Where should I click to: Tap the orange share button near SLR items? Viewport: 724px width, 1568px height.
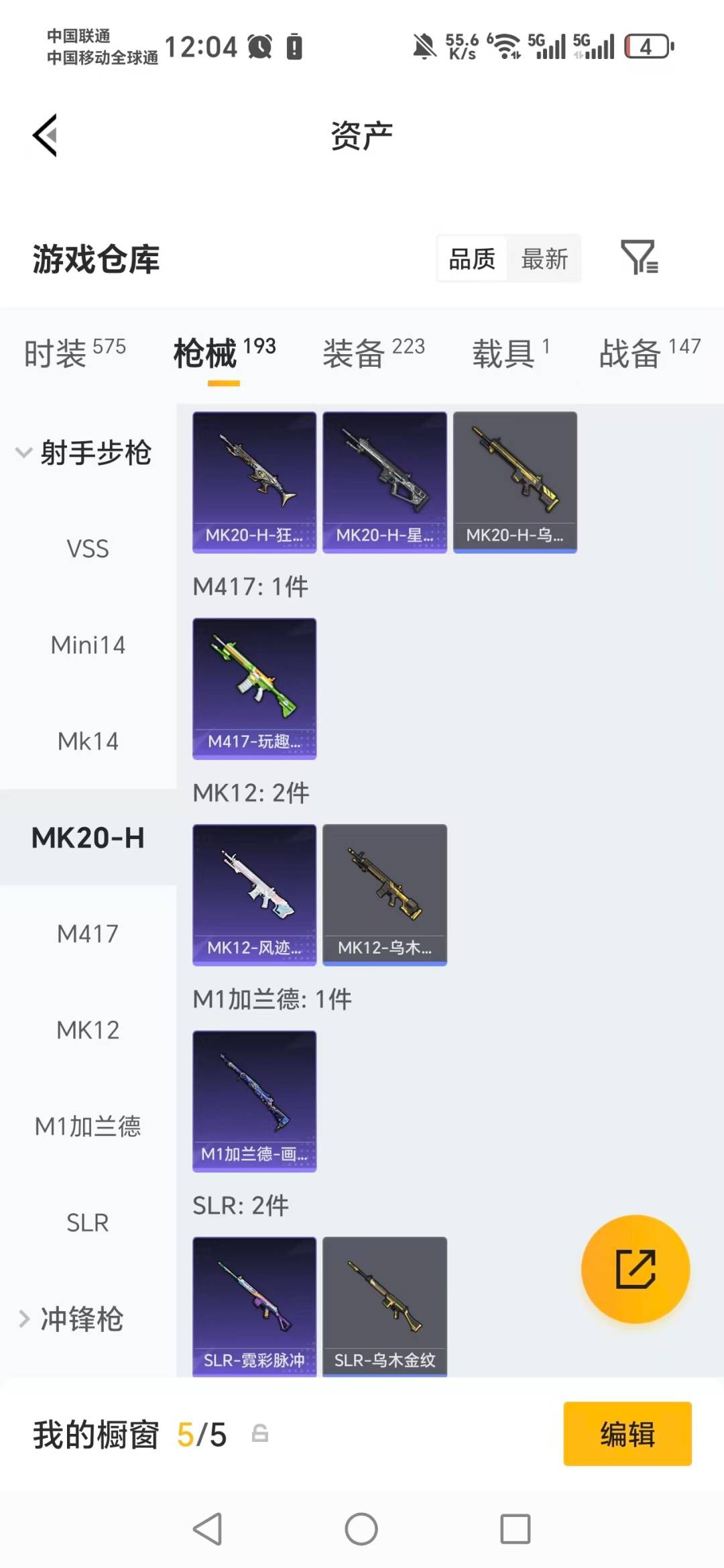tap(633, 1270)
